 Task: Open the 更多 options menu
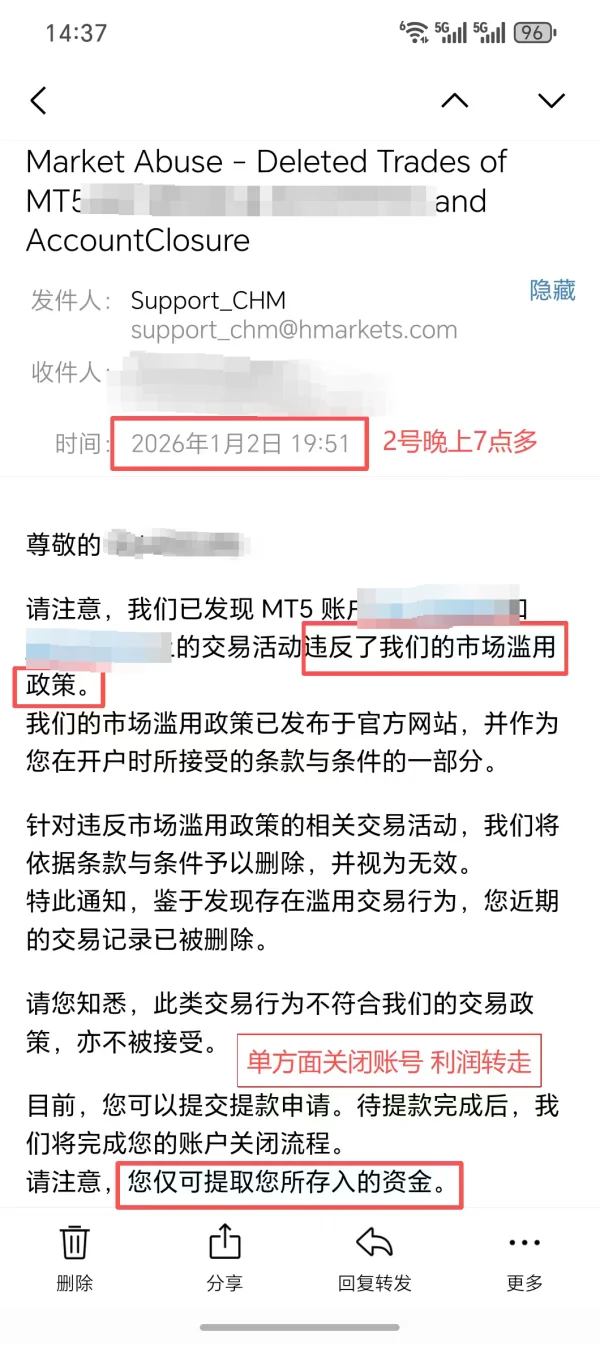pos(525,1257)
